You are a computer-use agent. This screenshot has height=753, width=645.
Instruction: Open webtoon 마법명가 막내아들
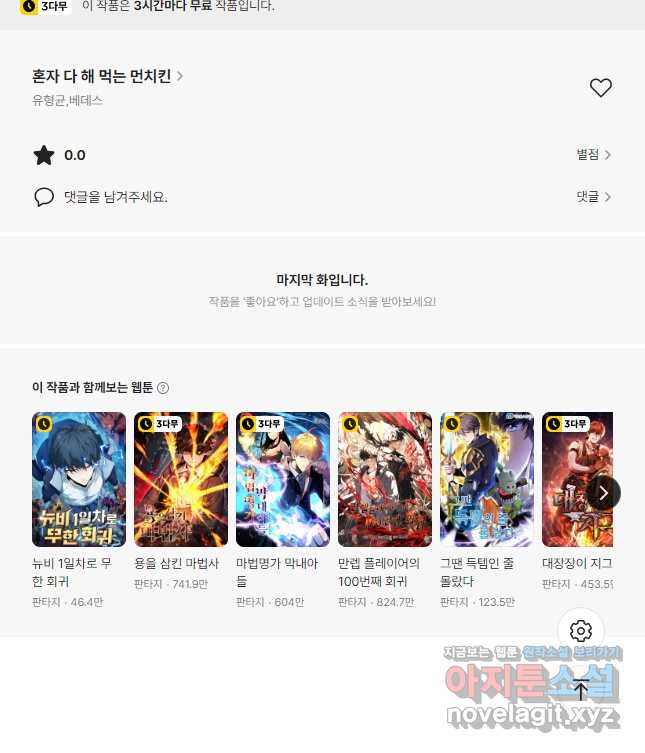coord(283,479)
